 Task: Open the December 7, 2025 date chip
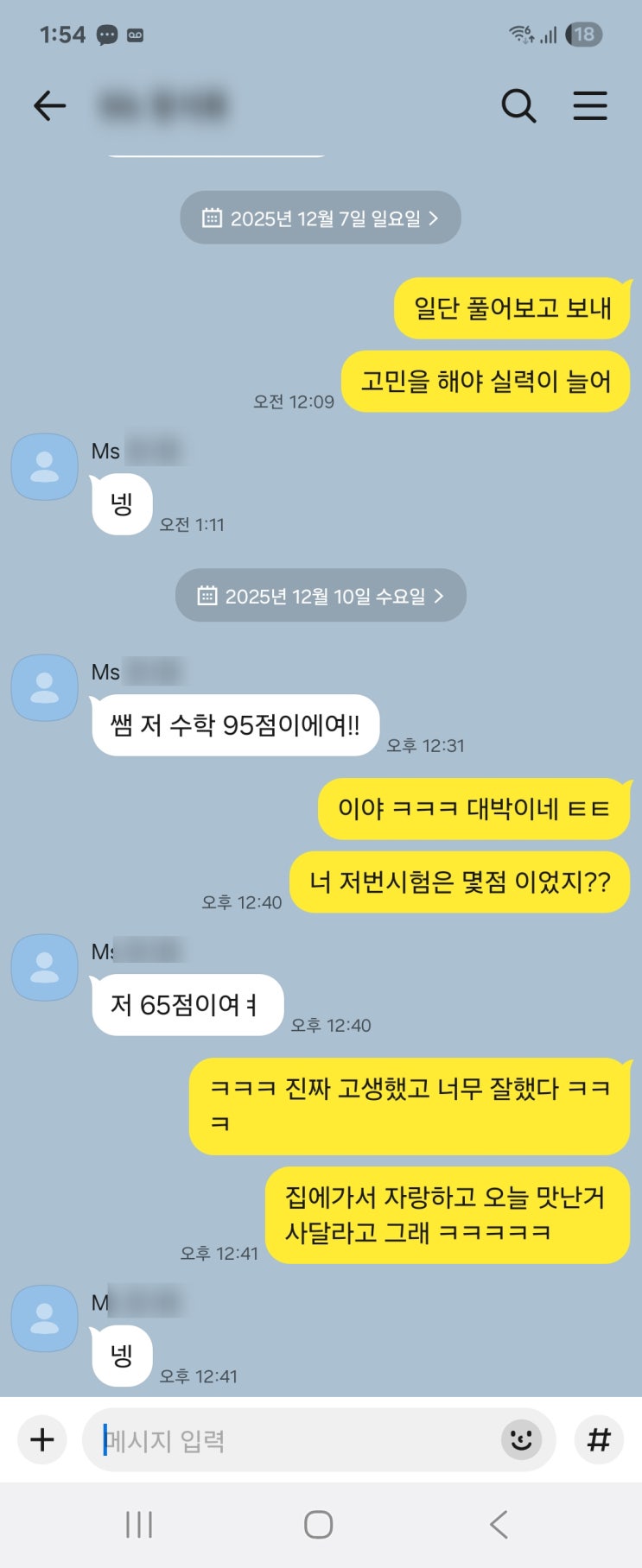(320, 218)
